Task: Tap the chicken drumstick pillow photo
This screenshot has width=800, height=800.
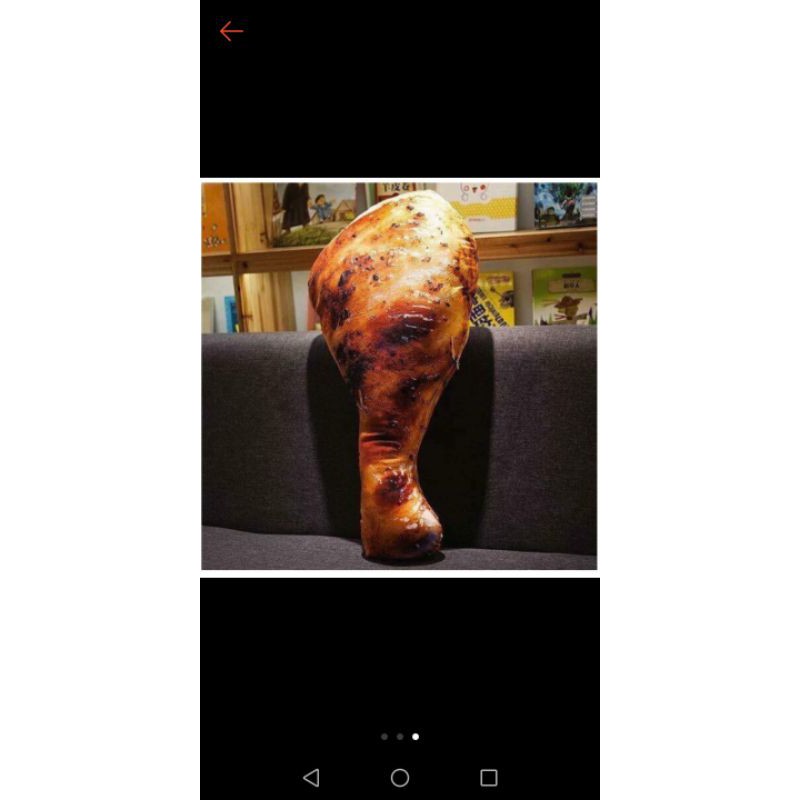Action: [x=399, y=376]
